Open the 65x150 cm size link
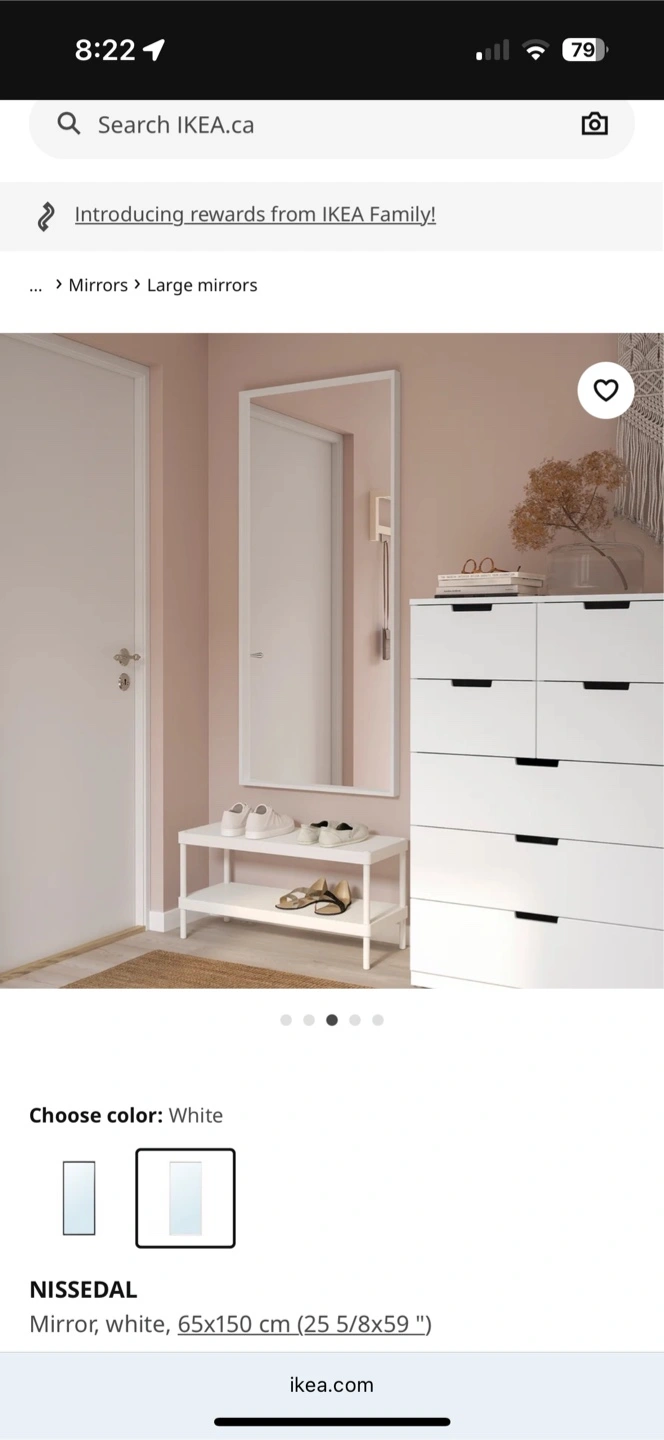Viewport: 664px width, 1440px height. pyautogui.click(x=304, y=1324)
